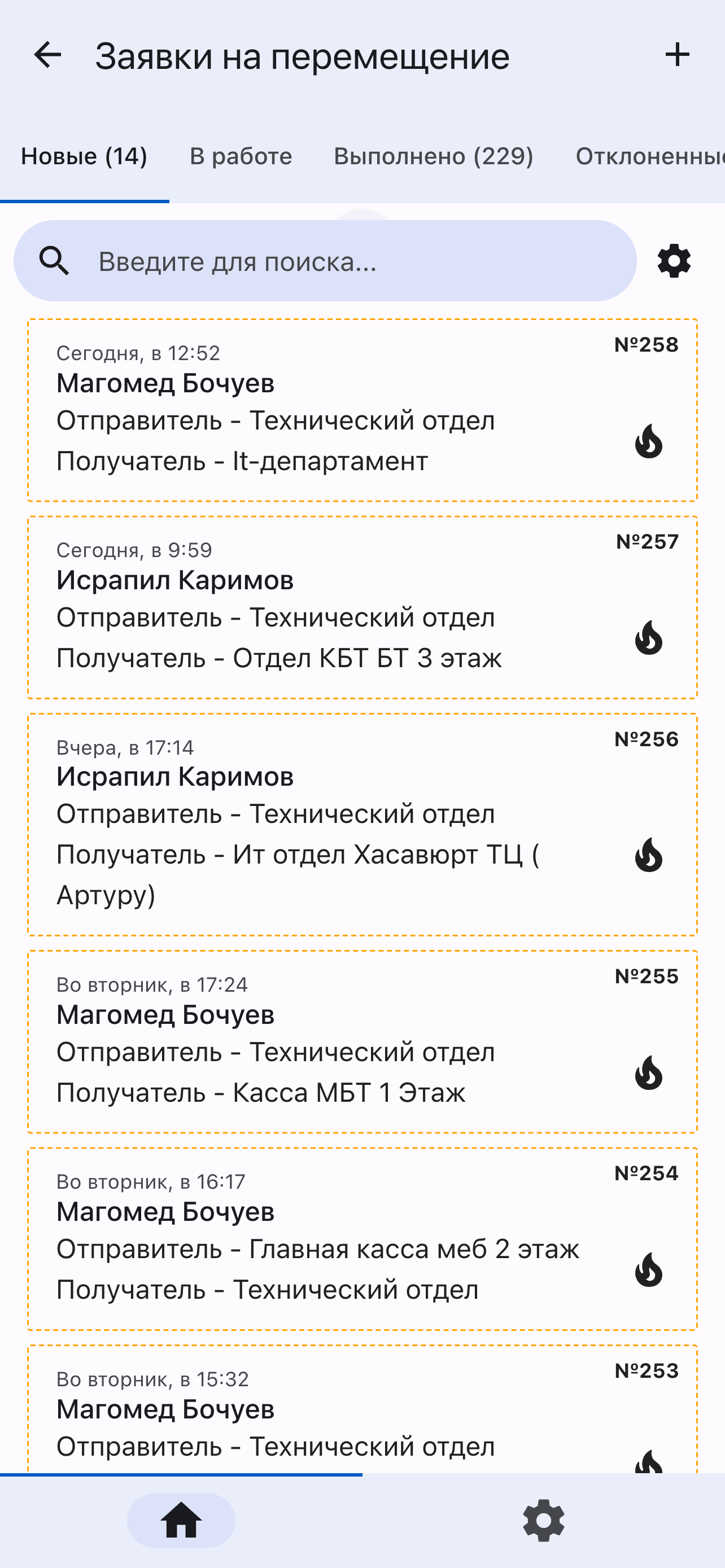Image resolution: width=725 pixels, height=1568 pixels.
Task: Create a new transfer request with plus
Action: 676,55
